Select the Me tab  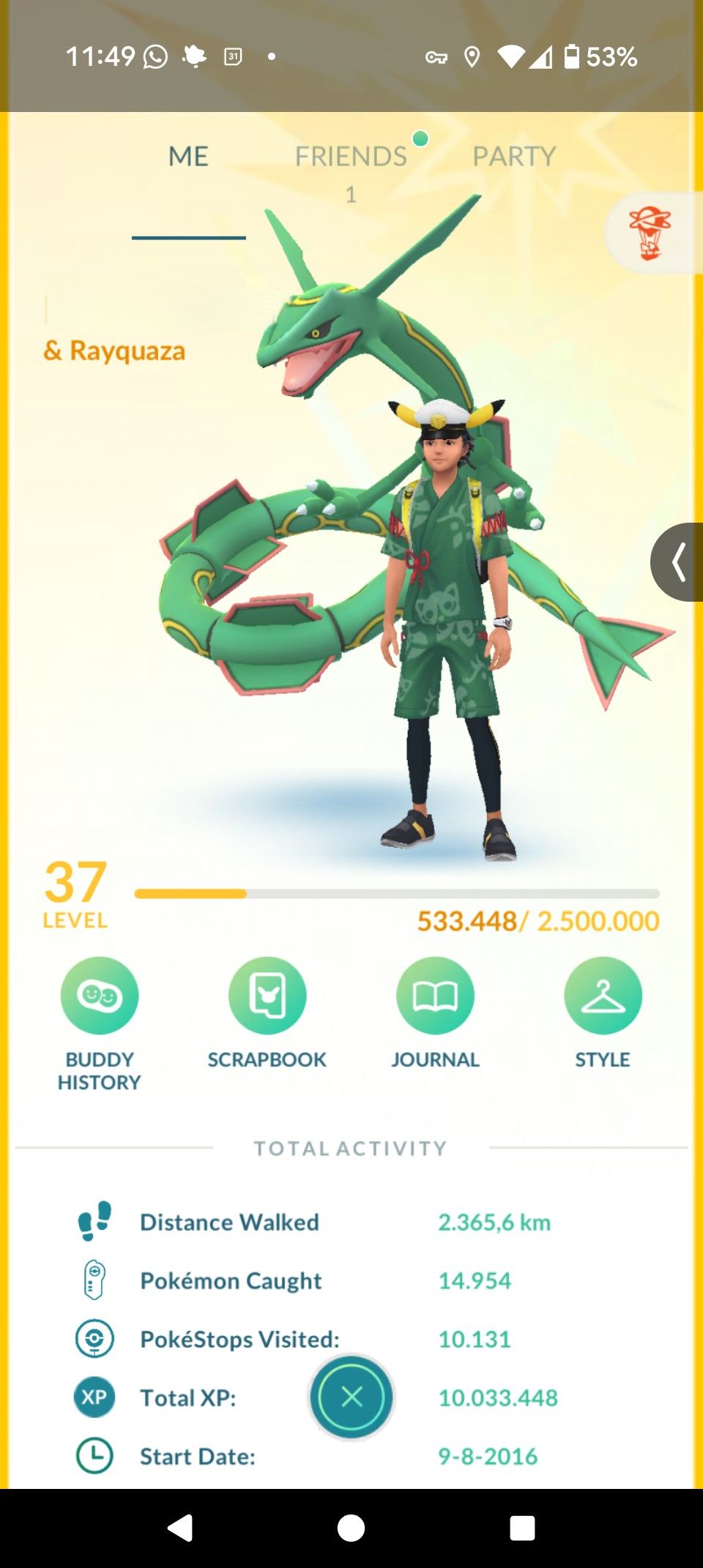(x=188, y=157)
